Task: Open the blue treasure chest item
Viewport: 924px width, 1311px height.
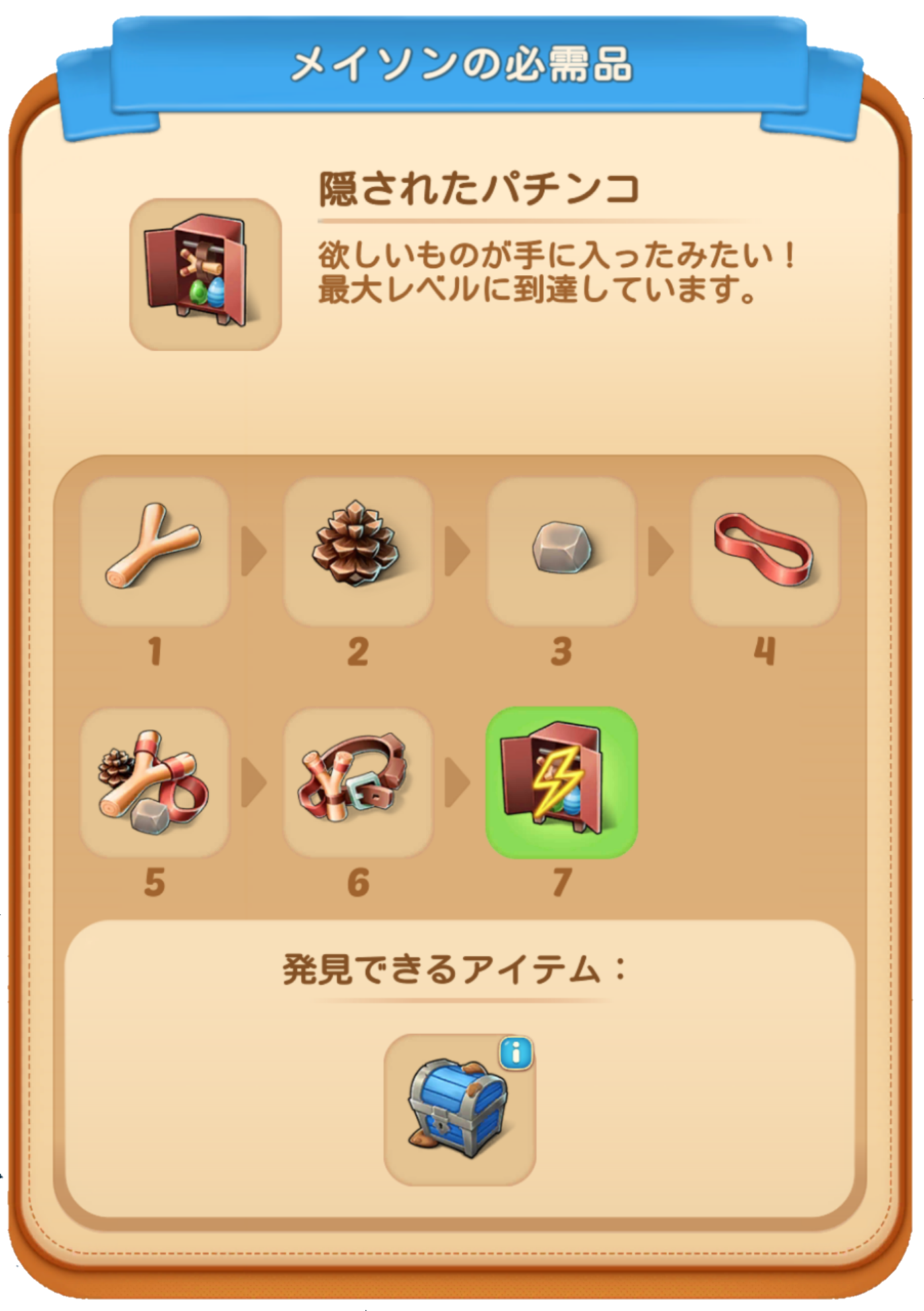Action: click(459, 1109)
